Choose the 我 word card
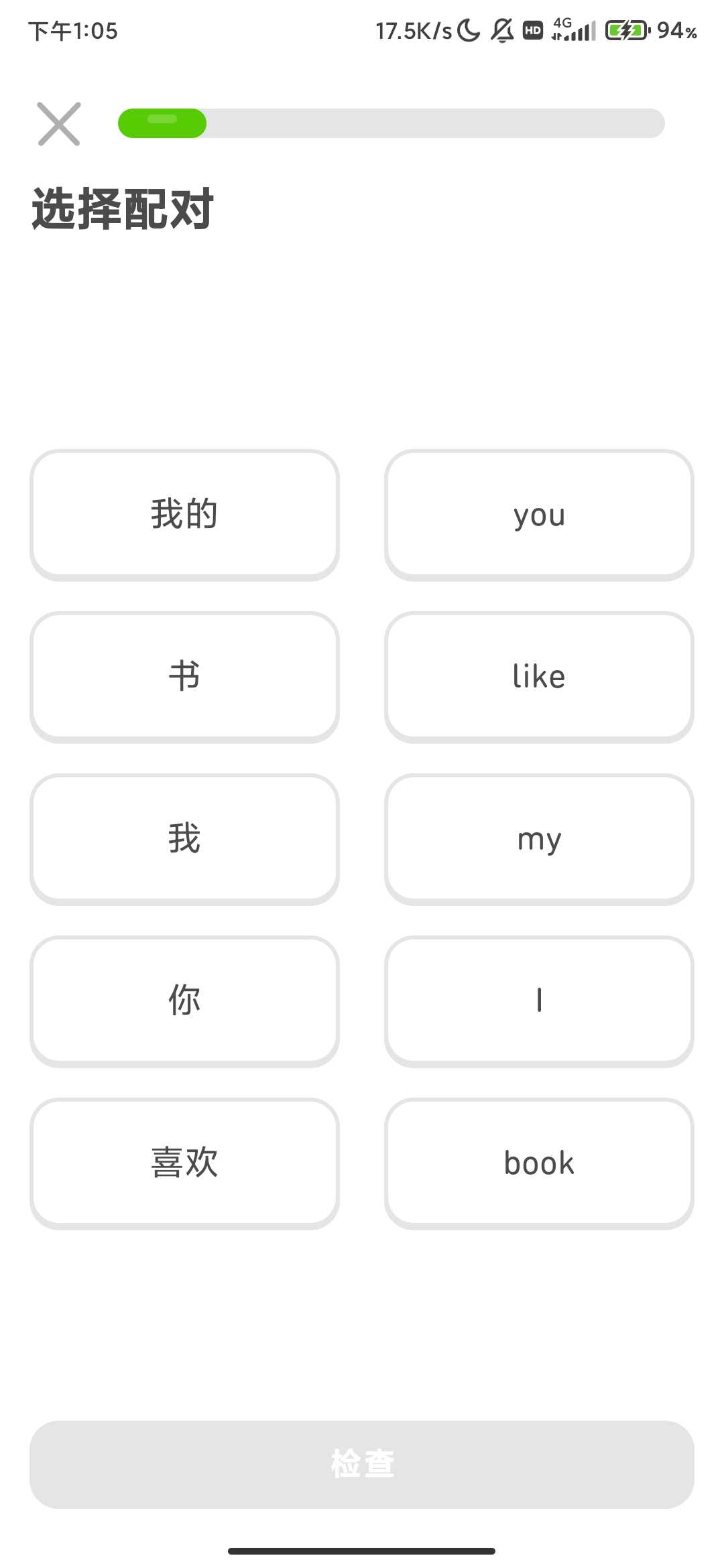Screen dimensions: 724x1568 point(184,838)
